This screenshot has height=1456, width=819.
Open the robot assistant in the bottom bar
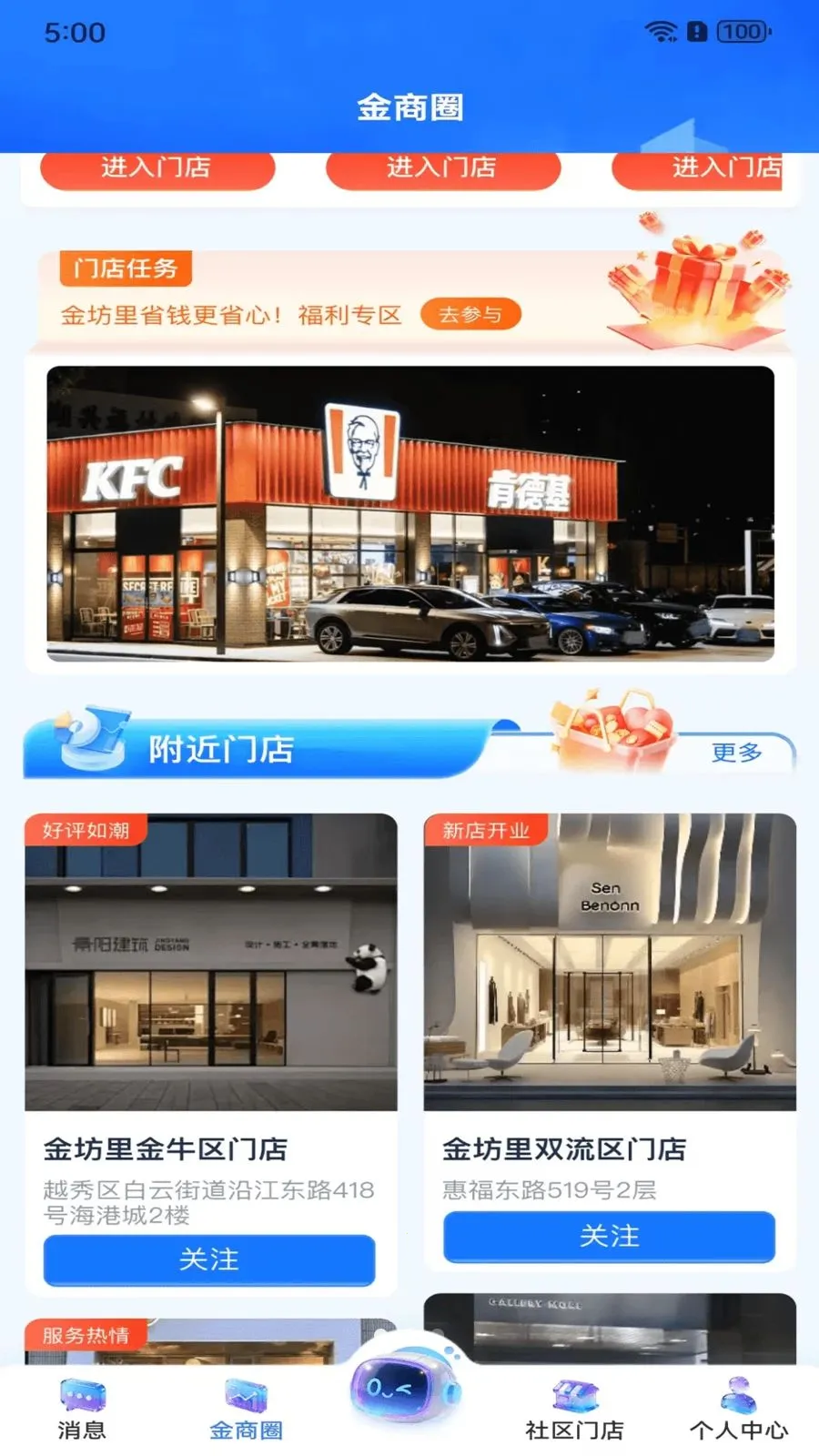coord(406,1388)
